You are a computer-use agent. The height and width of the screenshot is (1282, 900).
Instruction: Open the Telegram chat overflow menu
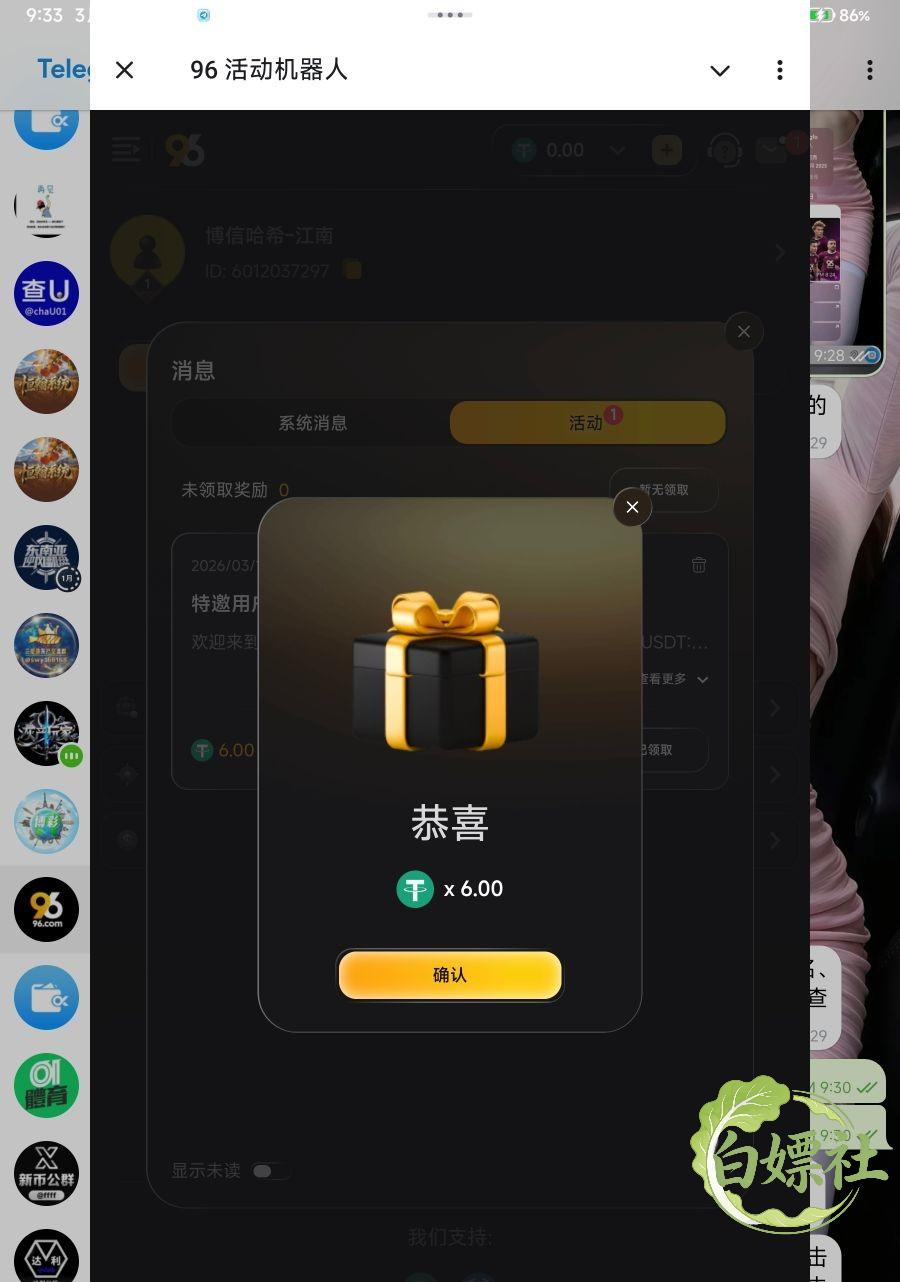870,70
